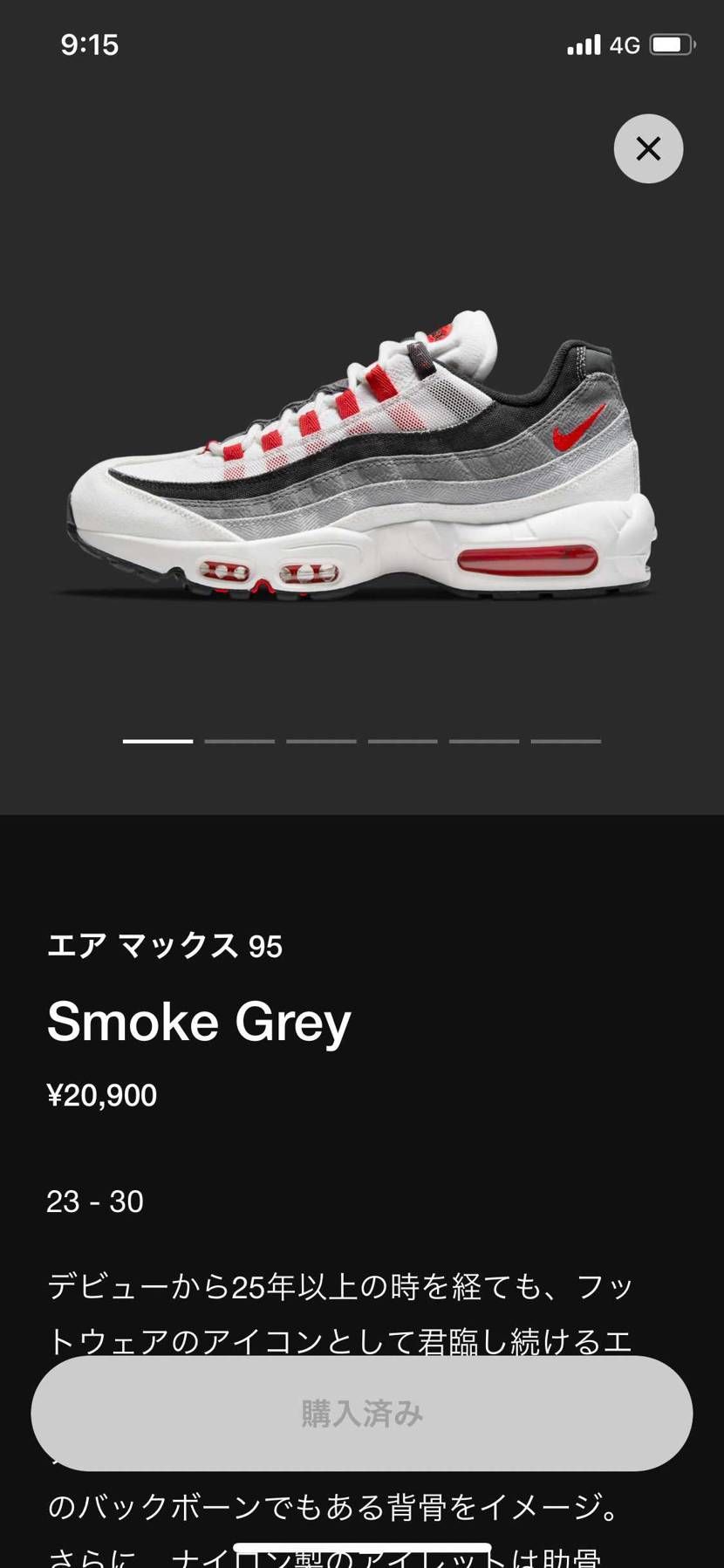Tap the highlighted ナイロン製のアイレット text
Viewport: 724px width, 1568px height.
coord(359,1558)
